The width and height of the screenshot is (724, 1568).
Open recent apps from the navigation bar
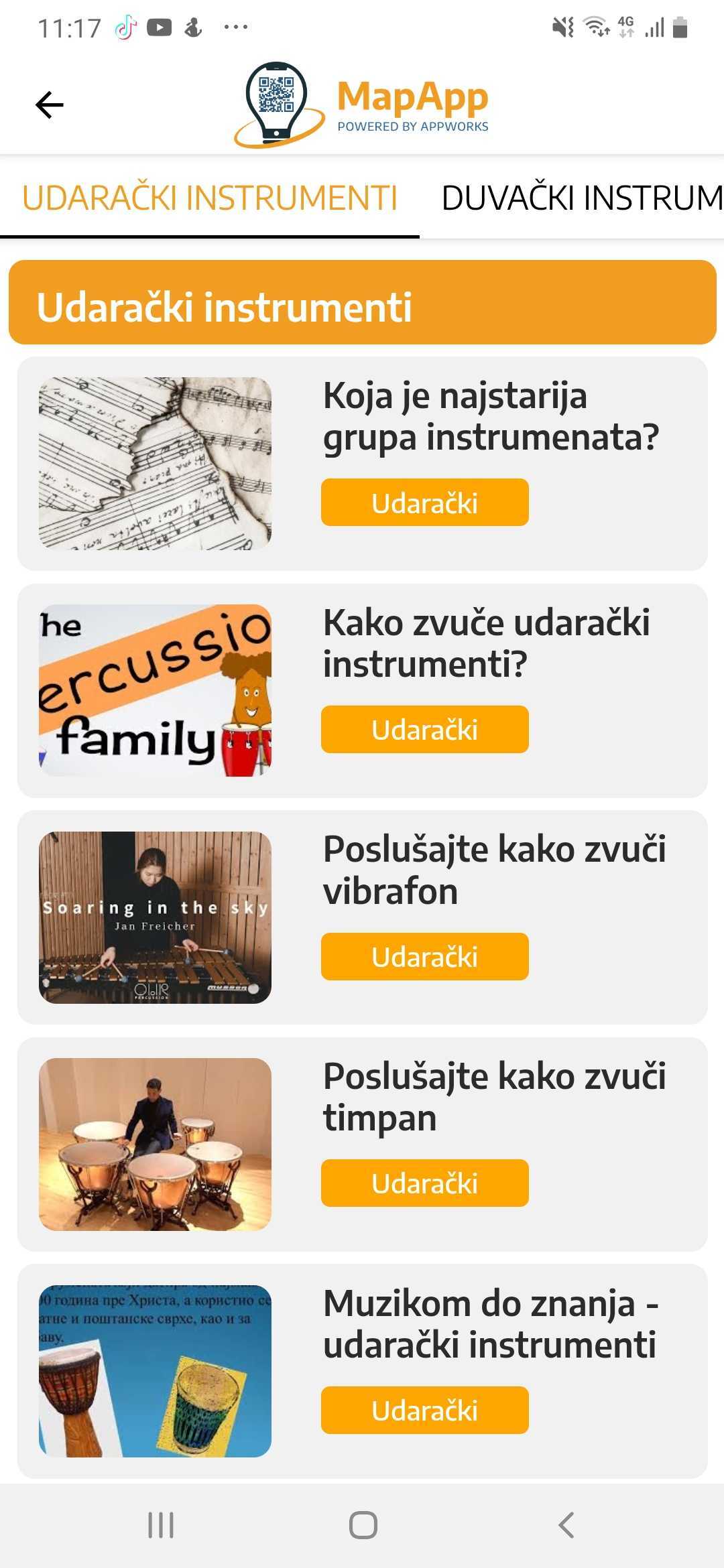point(161,1526)
